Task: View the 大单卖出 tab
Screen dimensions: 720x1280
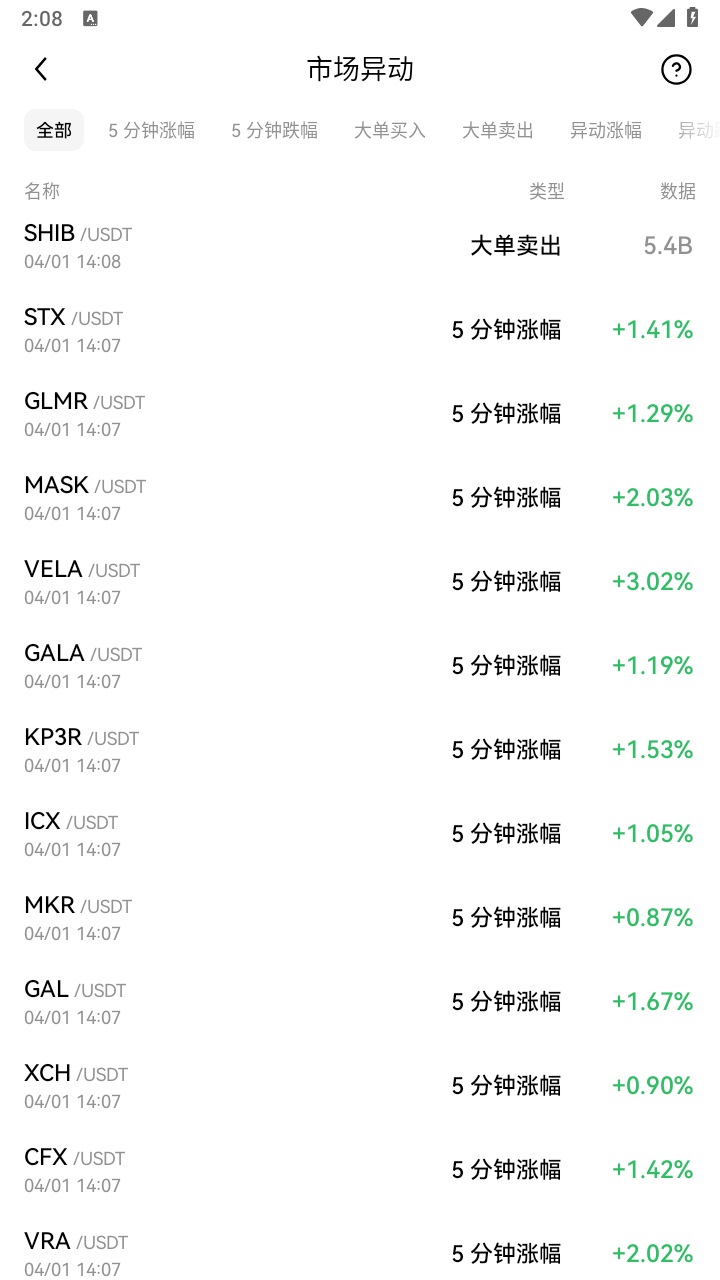Action: coord(498,130)
